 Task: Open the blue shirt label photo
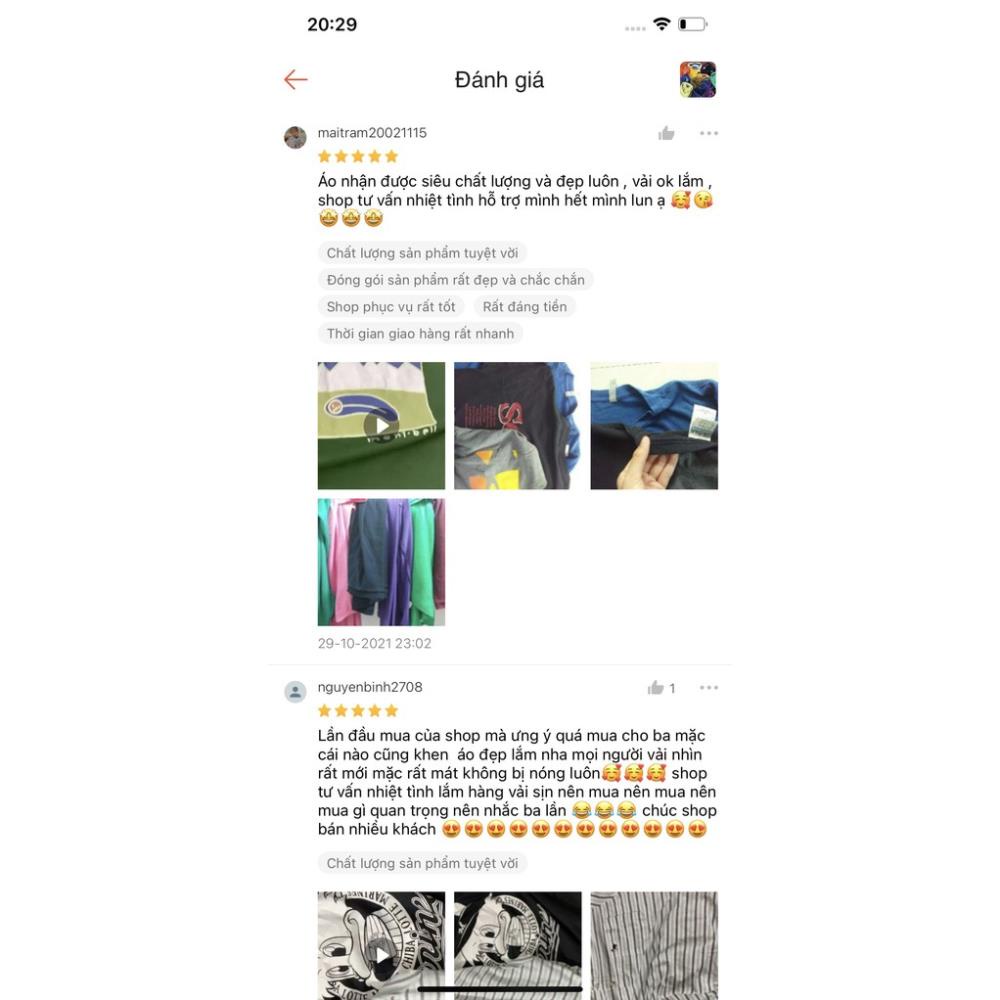click(654, 426)
